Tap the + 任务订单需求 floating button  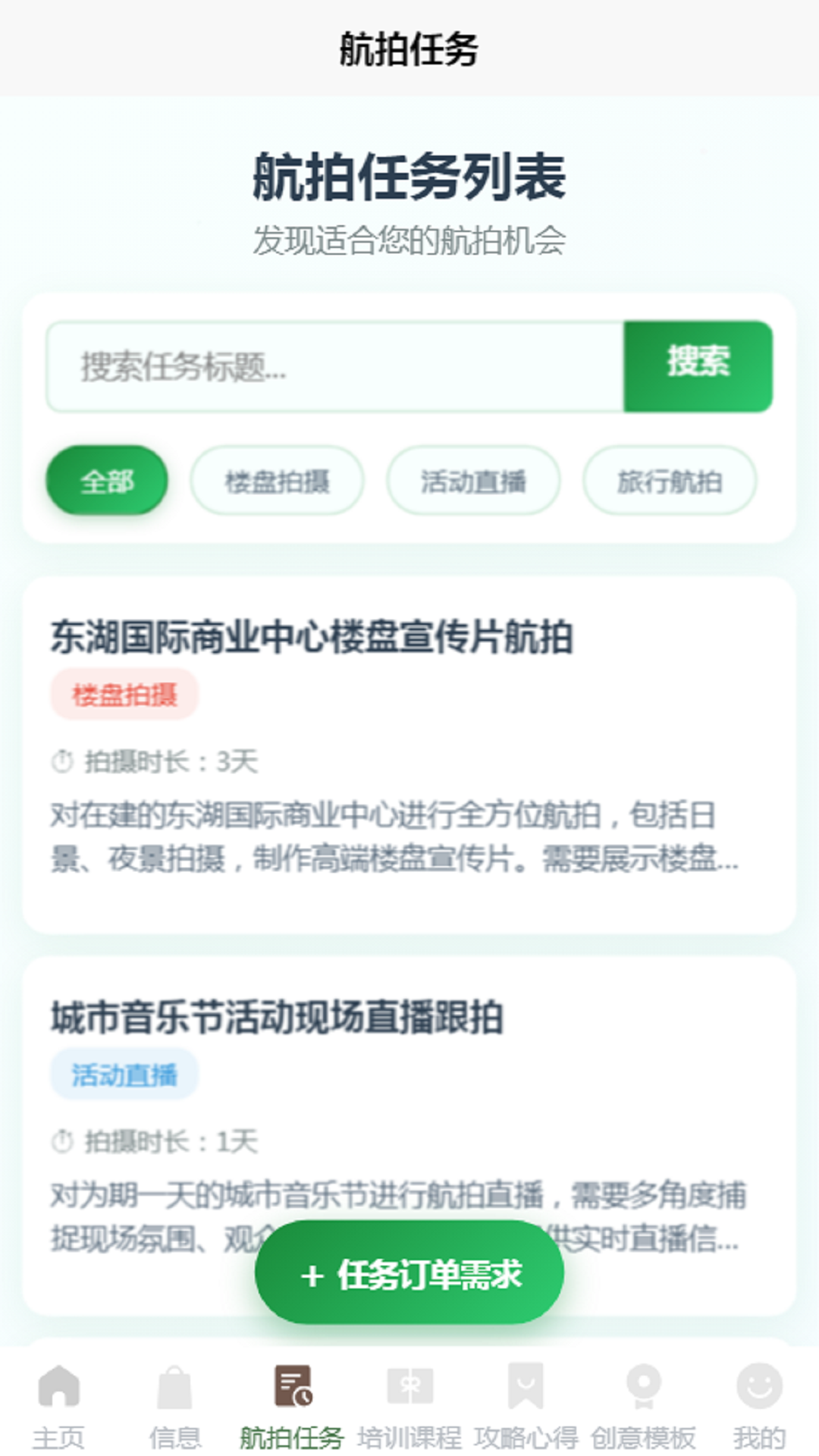pyautogui.click(x=409, y=1274)
